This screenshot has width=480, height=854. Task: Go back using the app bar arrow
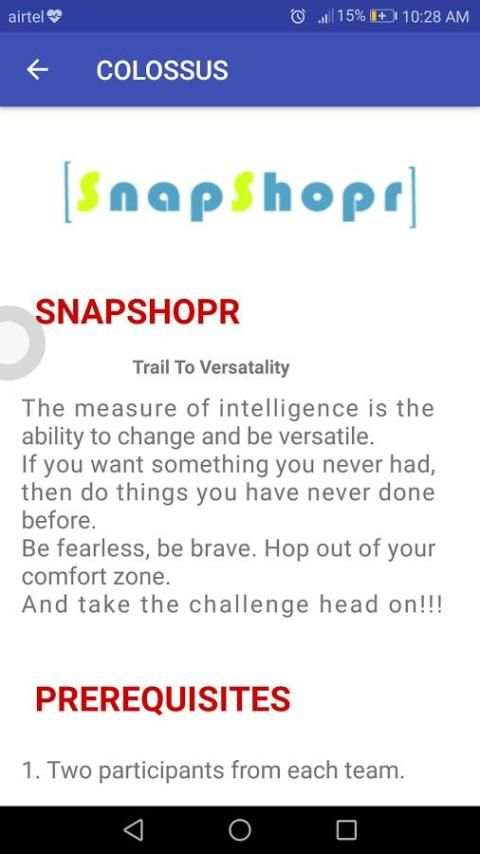37,70
